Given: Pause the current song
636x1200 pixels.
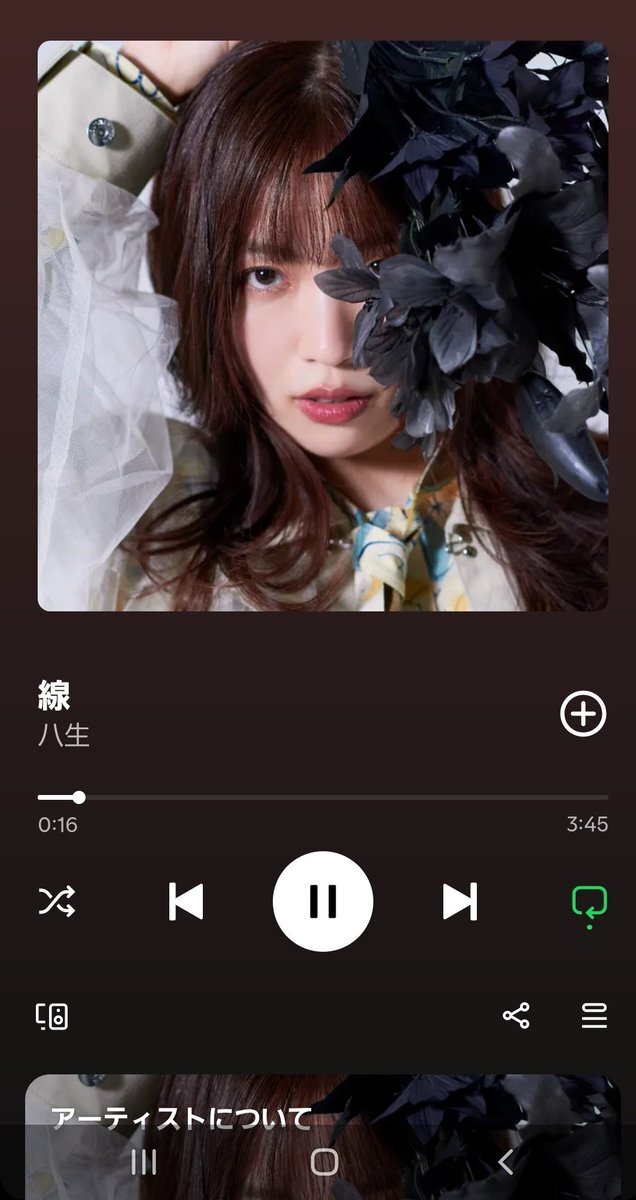Looking at the screenshot, I should coord(322,902).
